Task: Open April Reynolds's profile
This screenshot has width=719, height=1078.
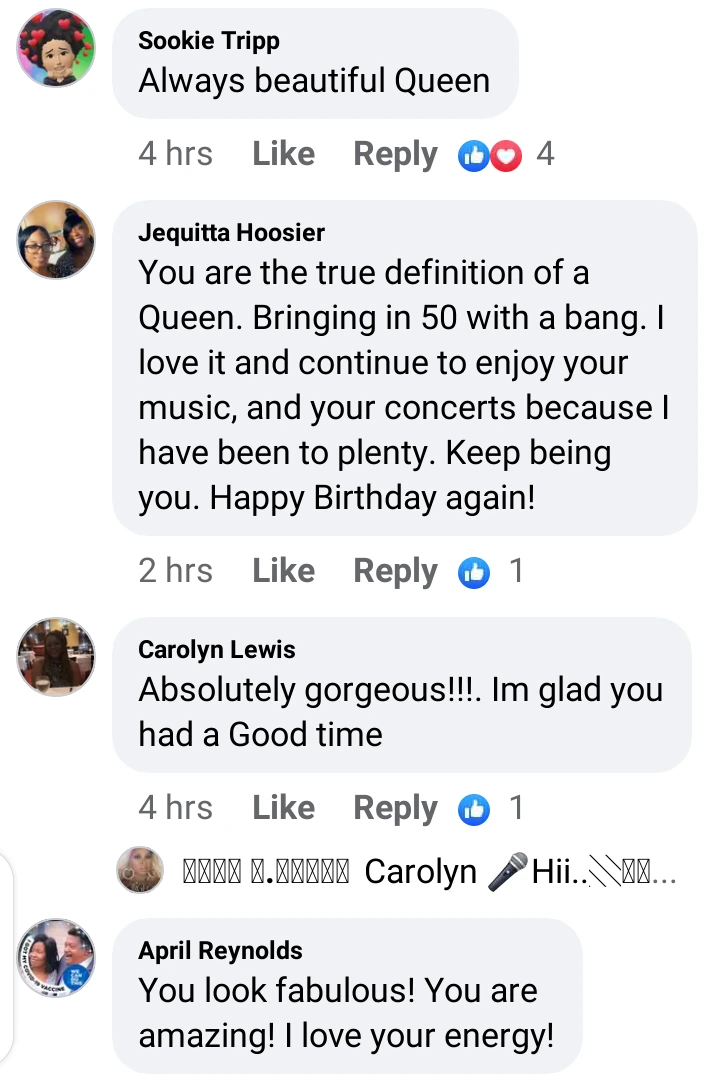Action: click(x=220, y=951)
